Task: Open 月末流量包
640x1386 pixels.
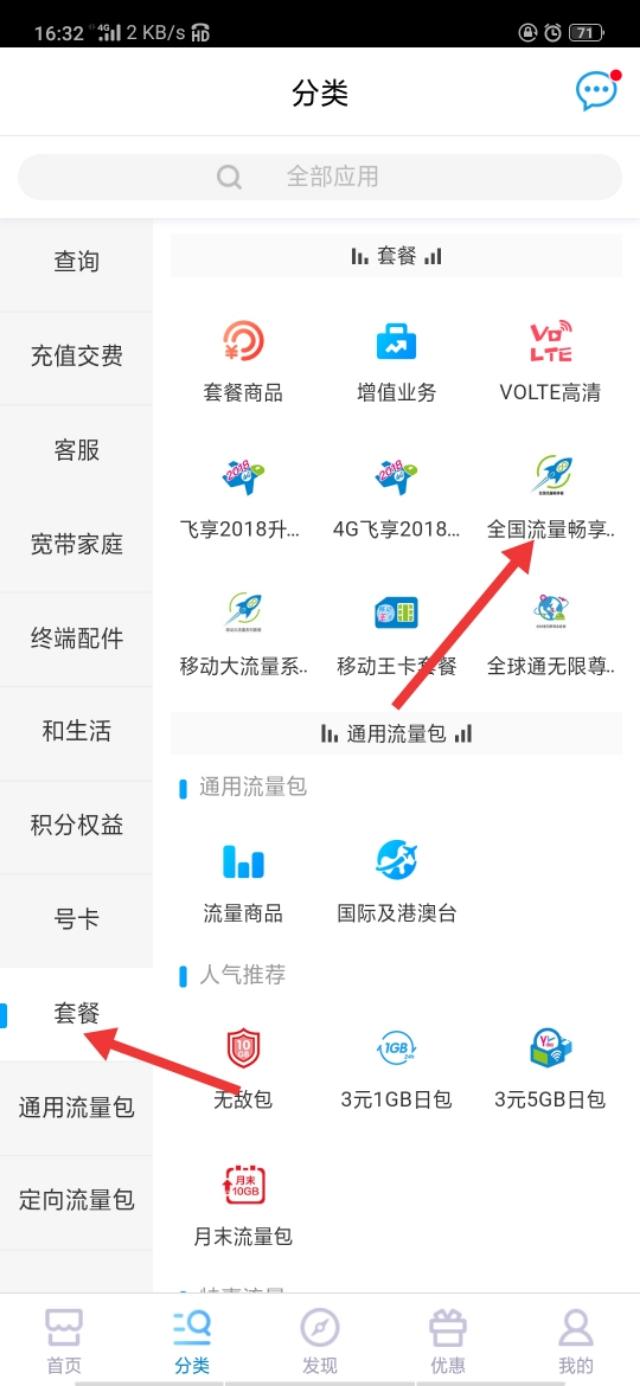Action: coord(243,1205)
